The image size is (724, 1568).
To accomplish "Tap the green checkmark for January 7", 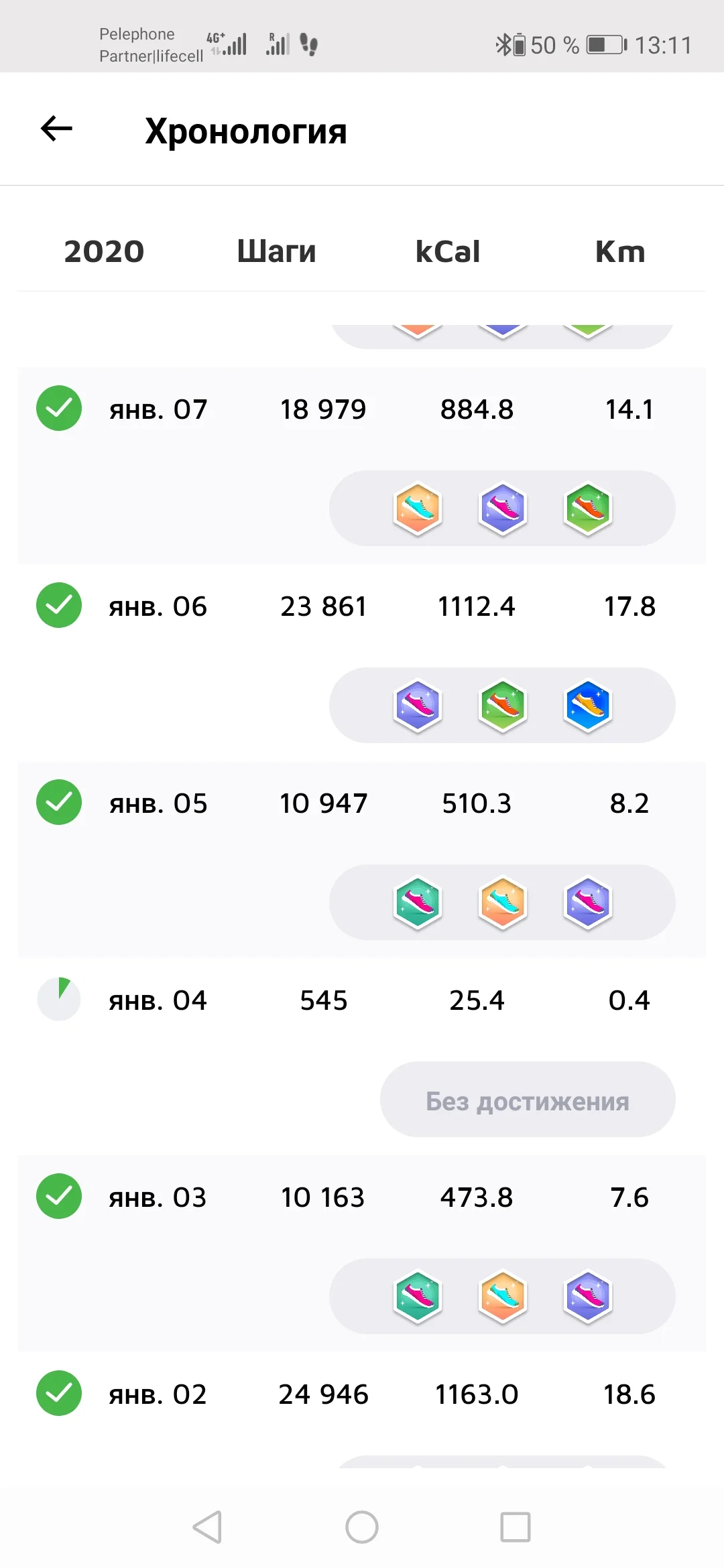I will 58,408.
